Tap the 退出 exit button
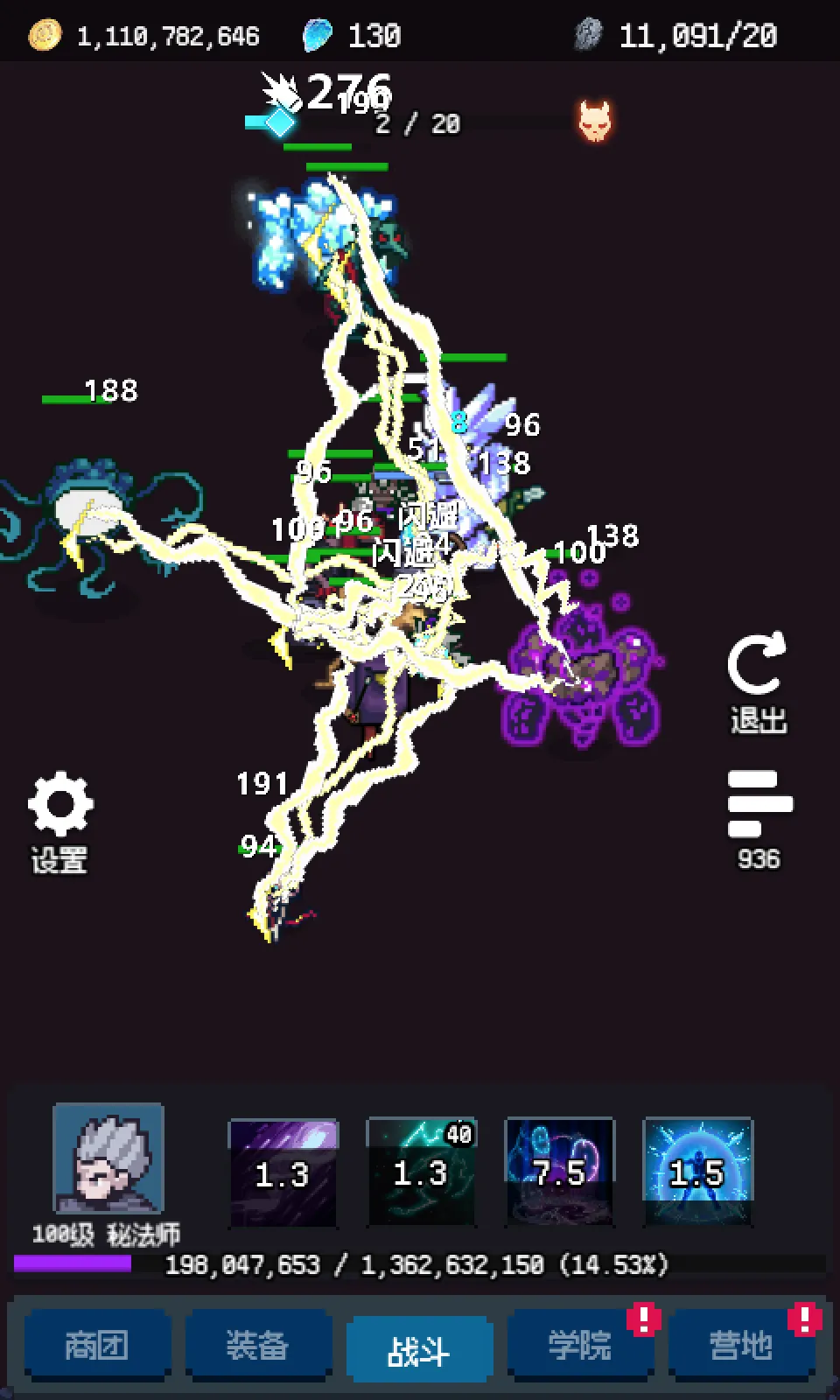The height and width of the screenshot is (1400, 840). pyautogui.click(x=758, y=682)
